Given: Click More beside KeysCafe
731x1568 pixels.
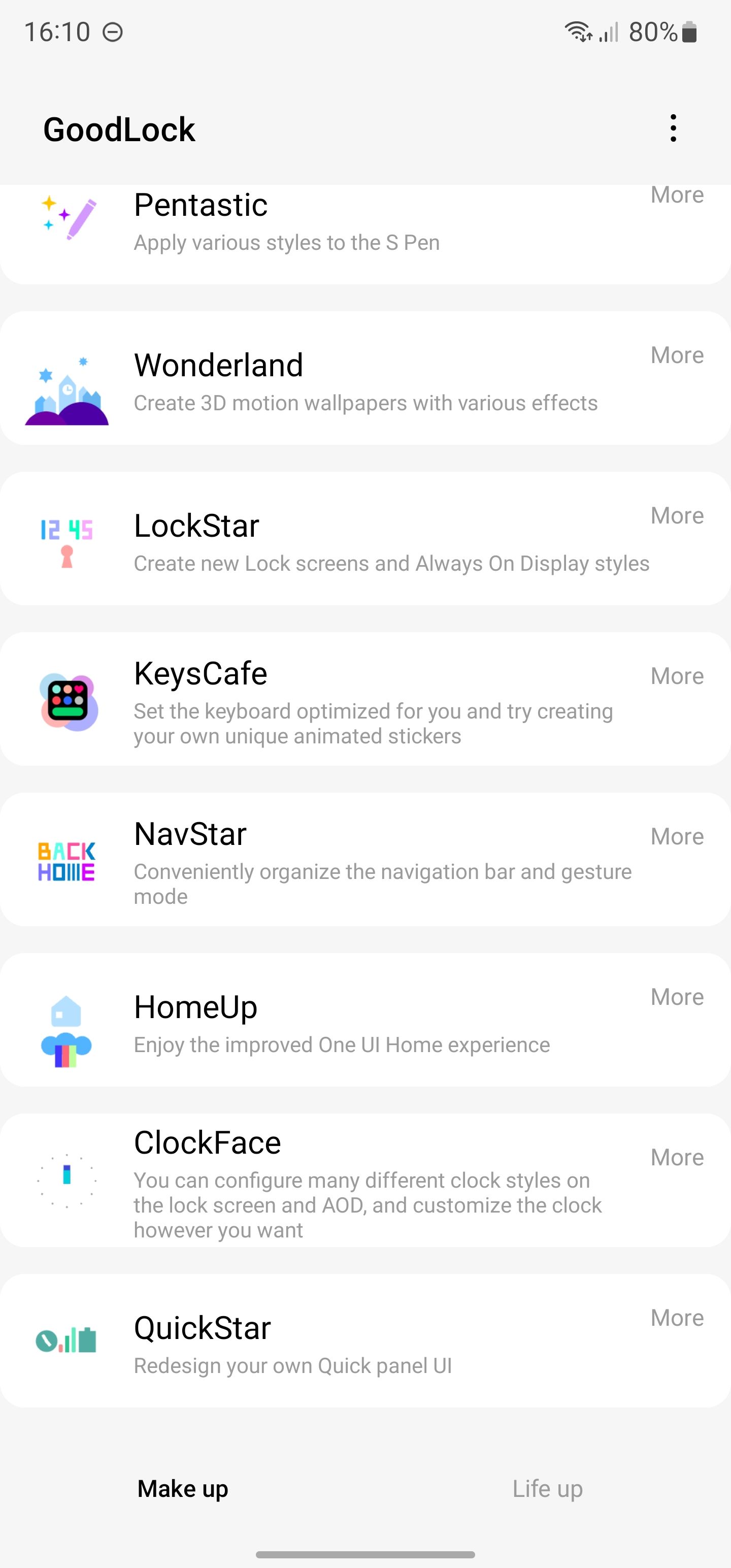Looking at the screenshot, I should coord(677,676).
